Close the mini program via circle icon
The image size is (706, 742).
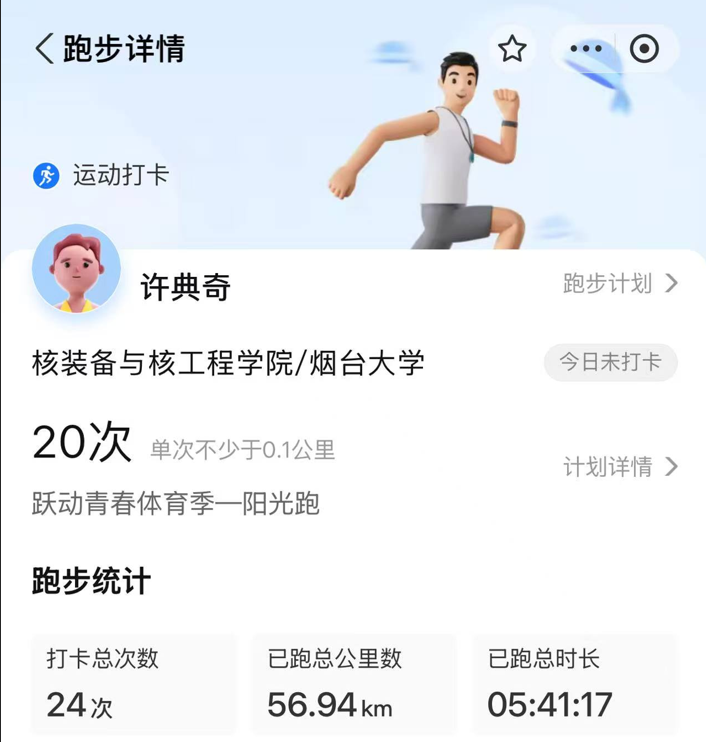point(644,49)
